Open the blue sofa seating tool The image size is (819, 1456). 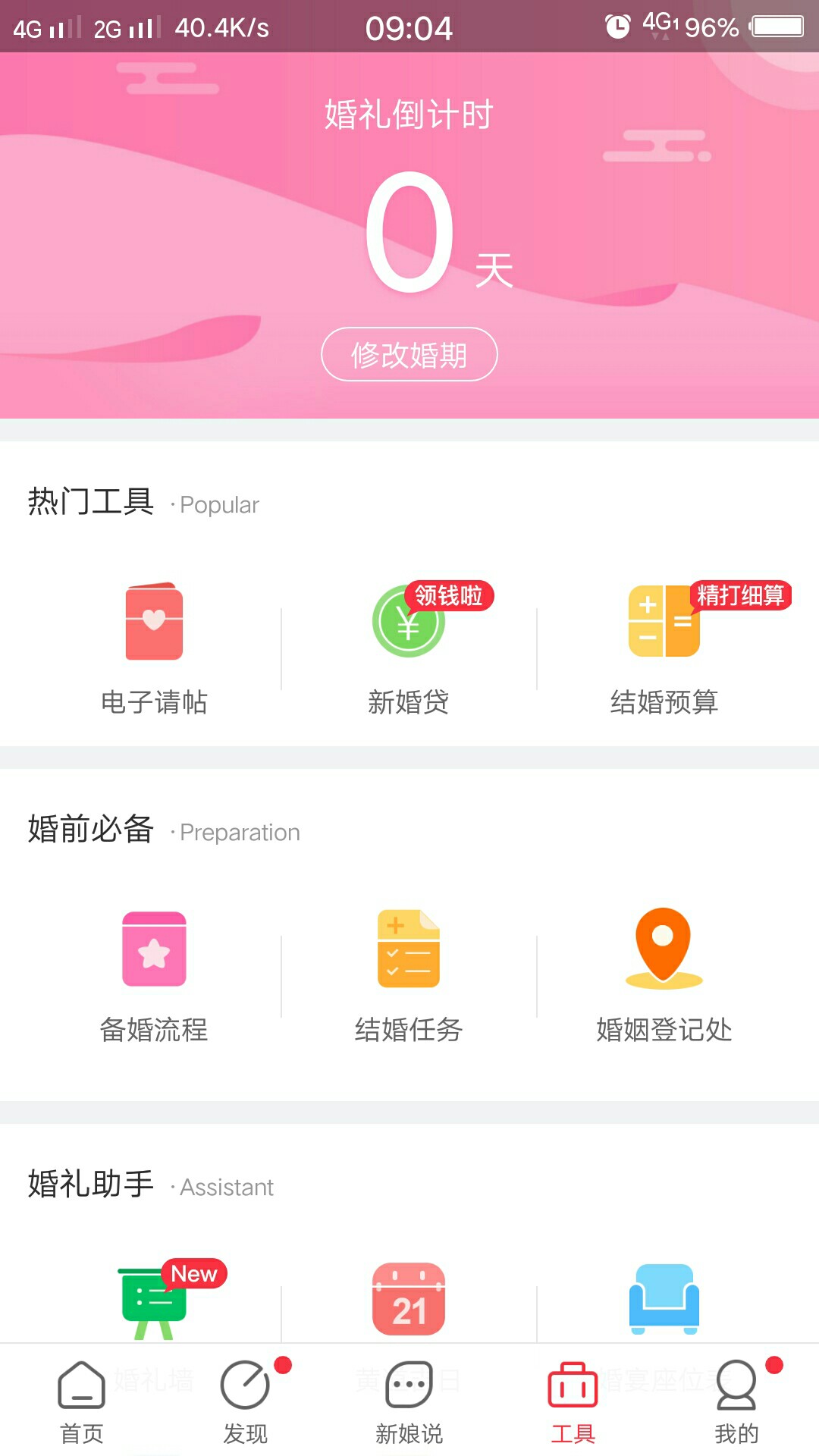664,1300
